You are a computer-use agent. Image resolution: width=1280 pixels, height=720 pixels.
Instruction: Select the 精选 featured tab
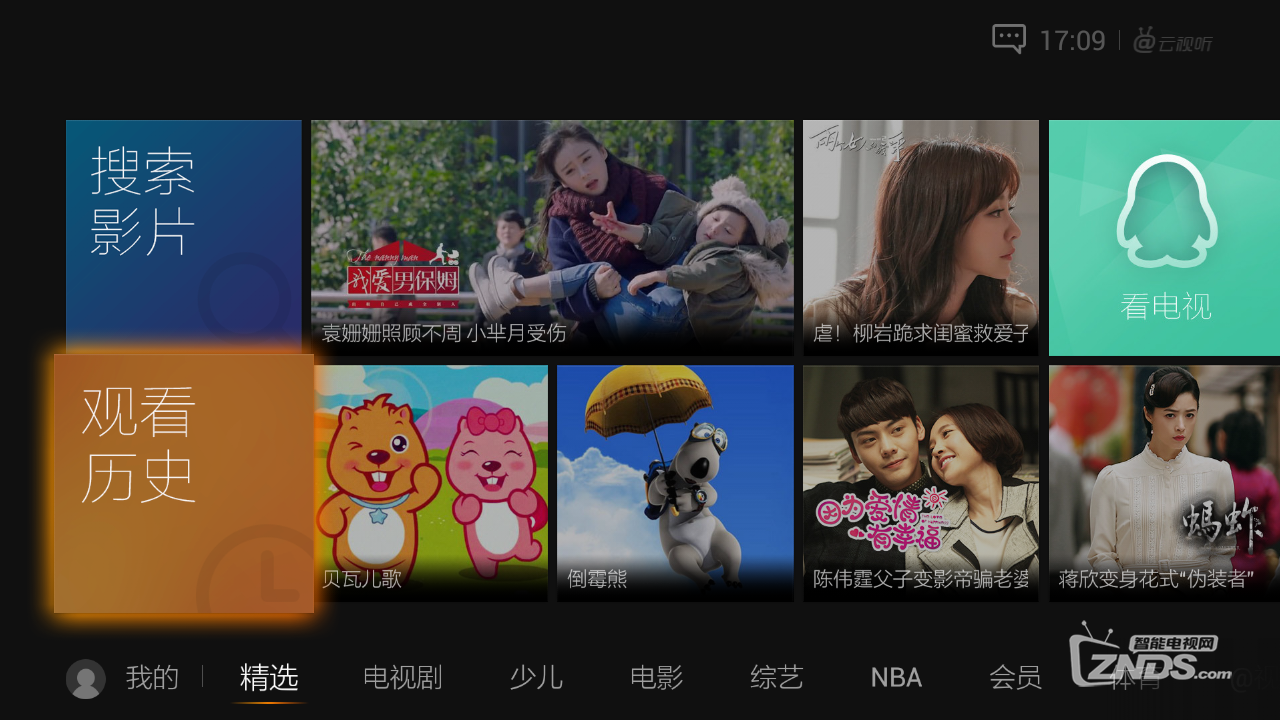[x=269, y=678]
